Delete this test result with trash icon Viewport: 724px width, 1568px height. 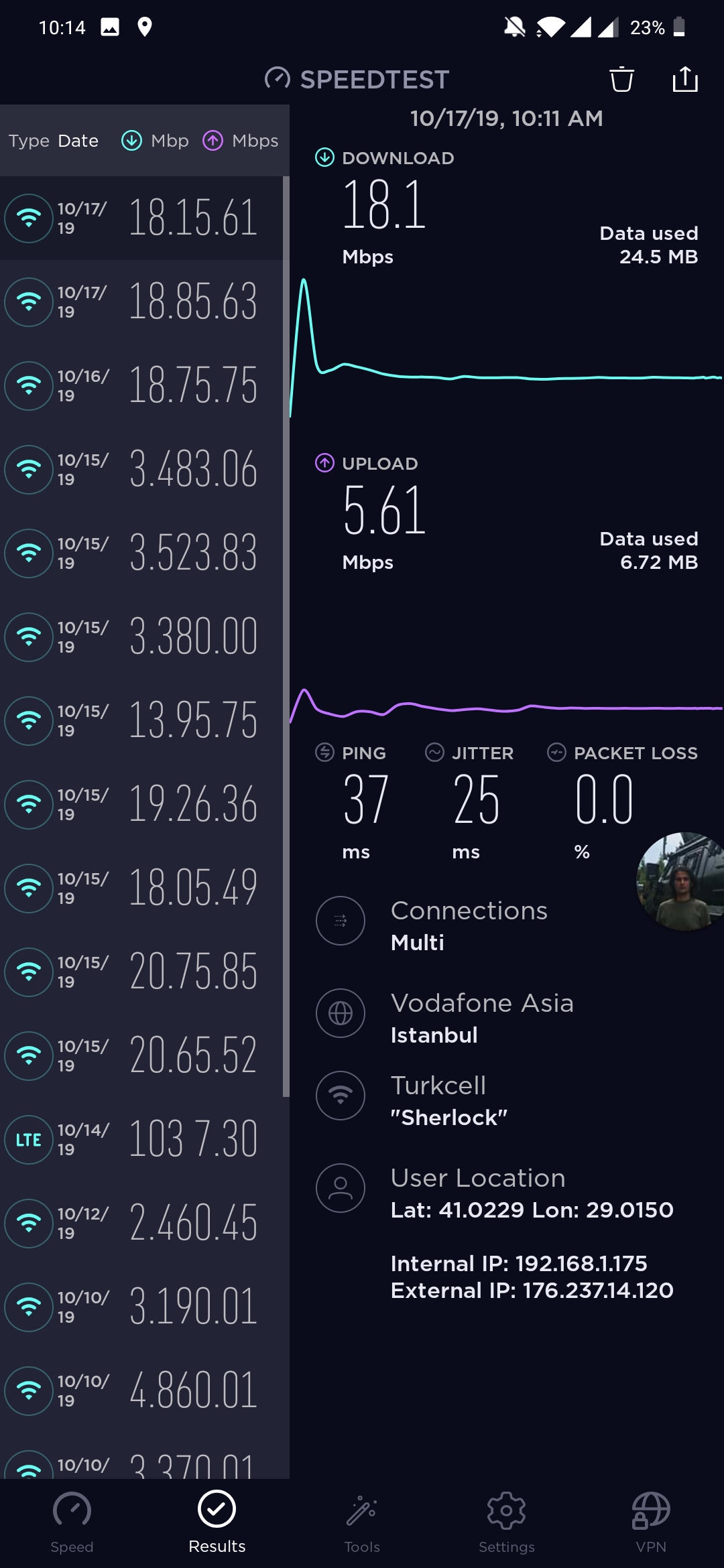pyautogui.click(x=621, y=79)
